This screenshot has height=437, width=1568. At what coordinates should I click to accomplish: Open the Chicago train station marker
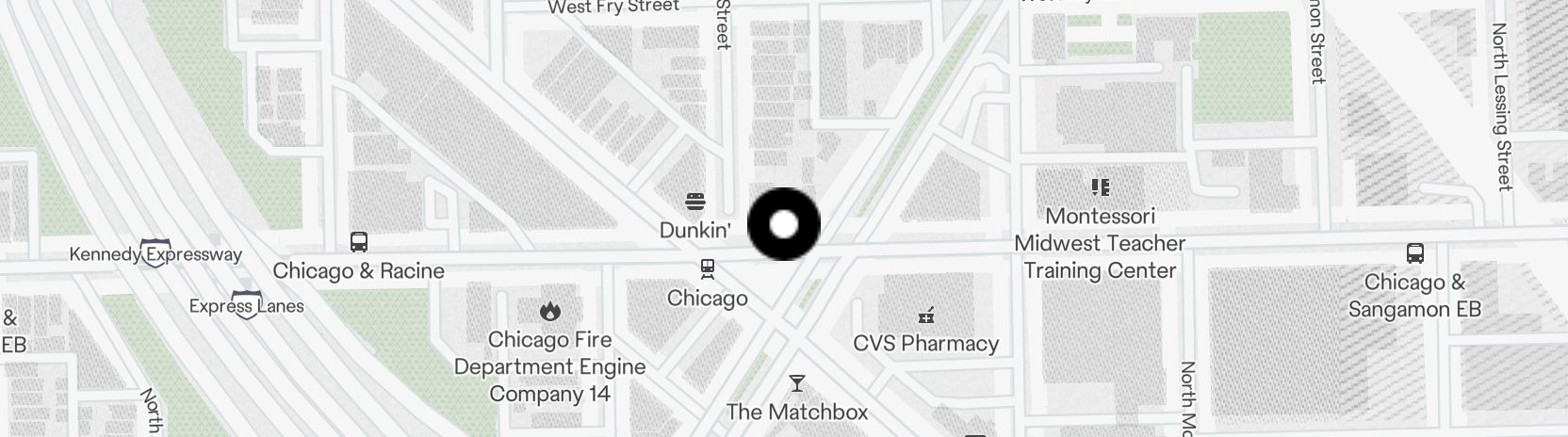708,270
